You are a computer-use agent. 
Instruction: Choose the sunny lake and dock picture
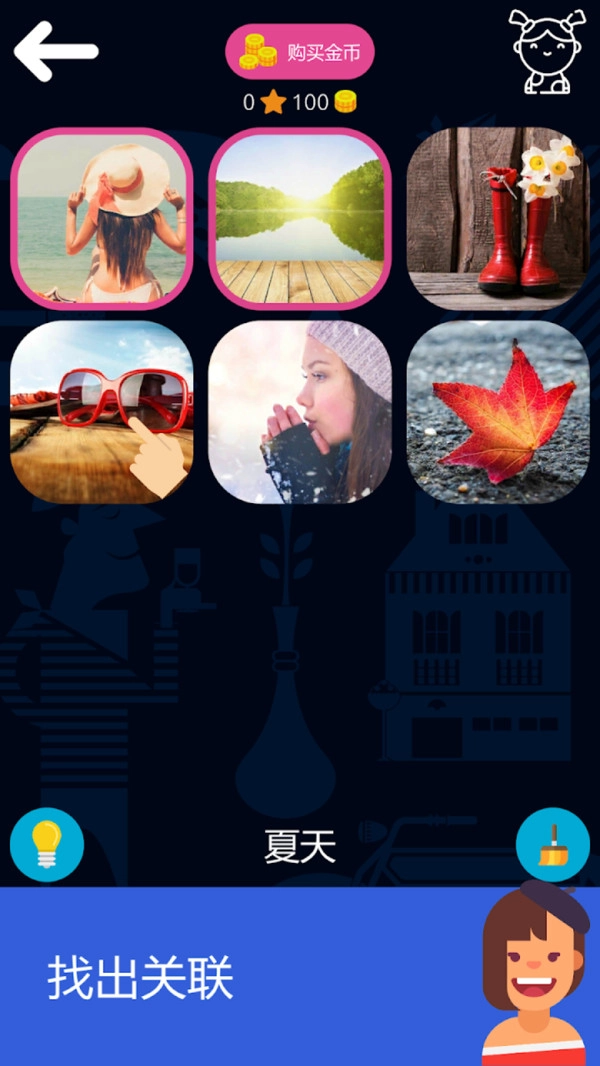(x=299, y=219)
